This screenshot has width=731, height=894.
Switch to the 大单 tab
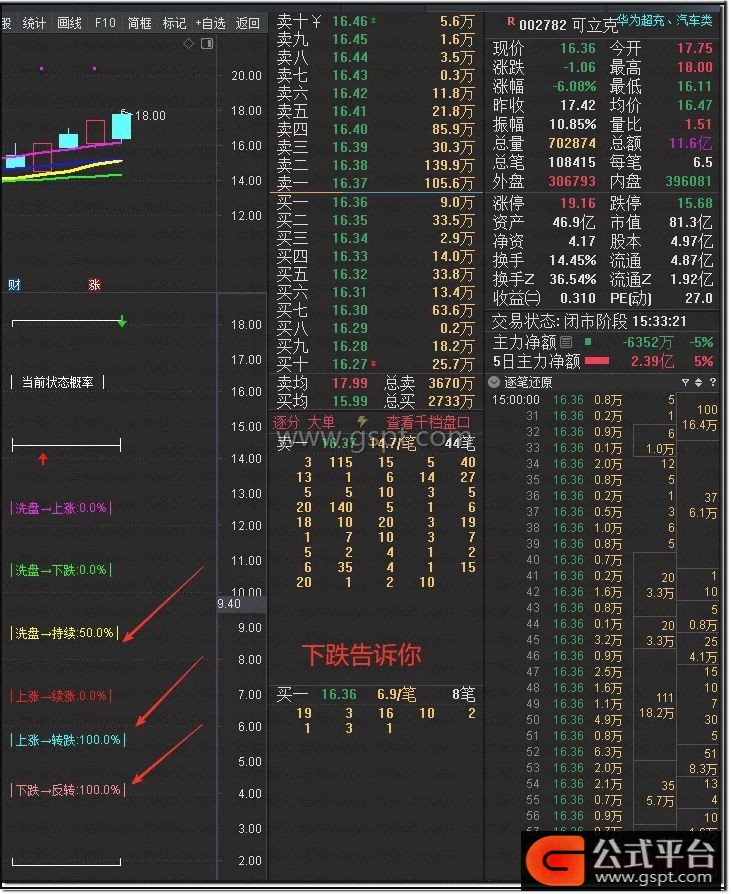point(322,422)
